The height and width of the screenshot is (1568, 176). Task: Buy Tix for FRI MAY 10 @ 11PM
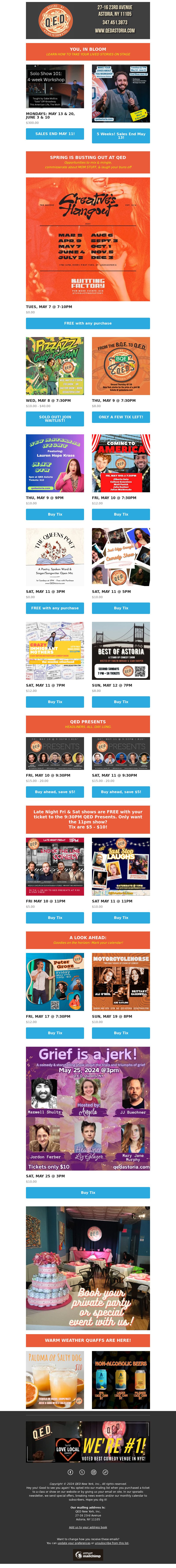55,917
